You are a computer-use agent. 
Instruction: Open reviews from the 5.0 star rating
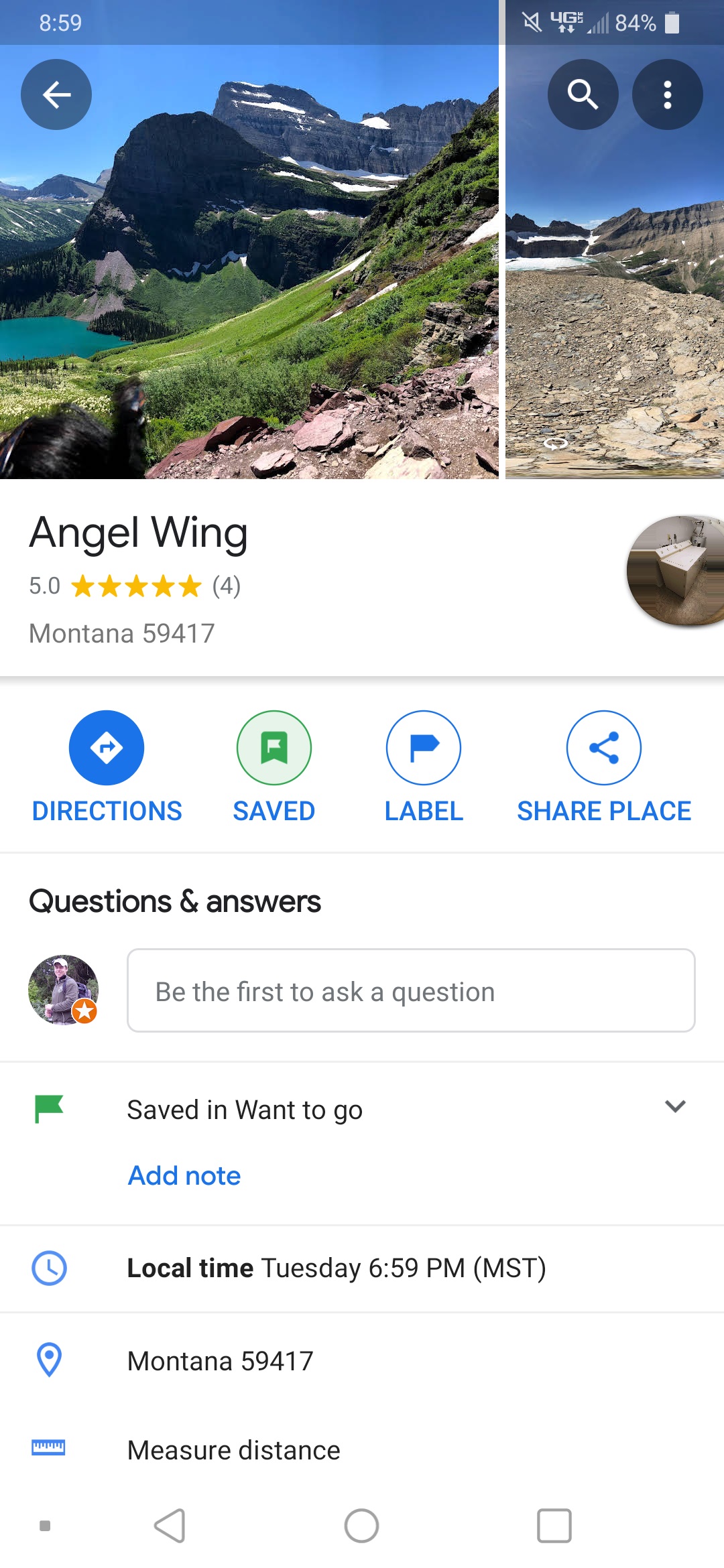(x=135, y=586)
